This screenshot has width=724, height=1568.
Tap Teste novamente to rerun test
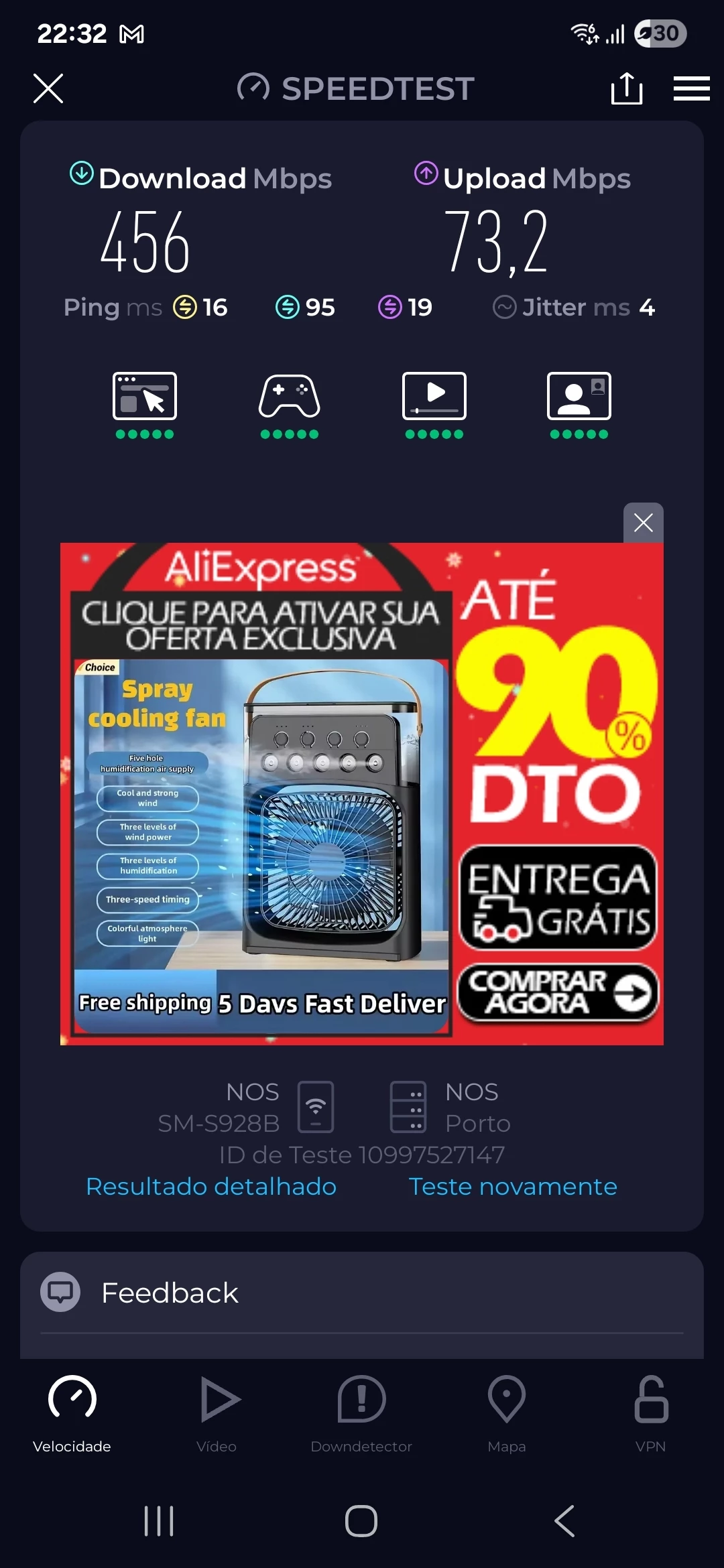coord(513,1186)
